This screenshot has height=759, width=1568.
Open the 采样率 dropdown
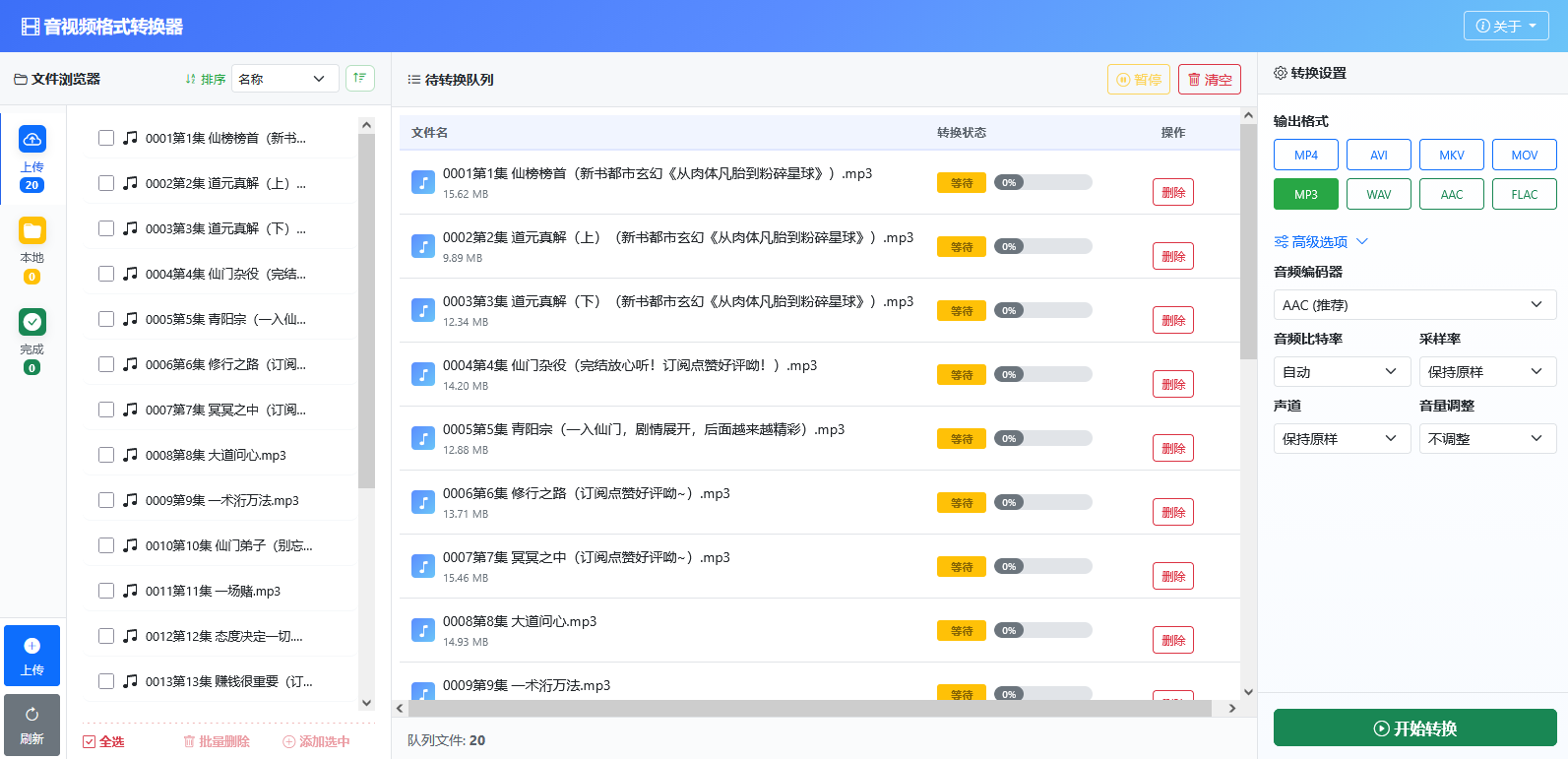[x=1486, y=372]
